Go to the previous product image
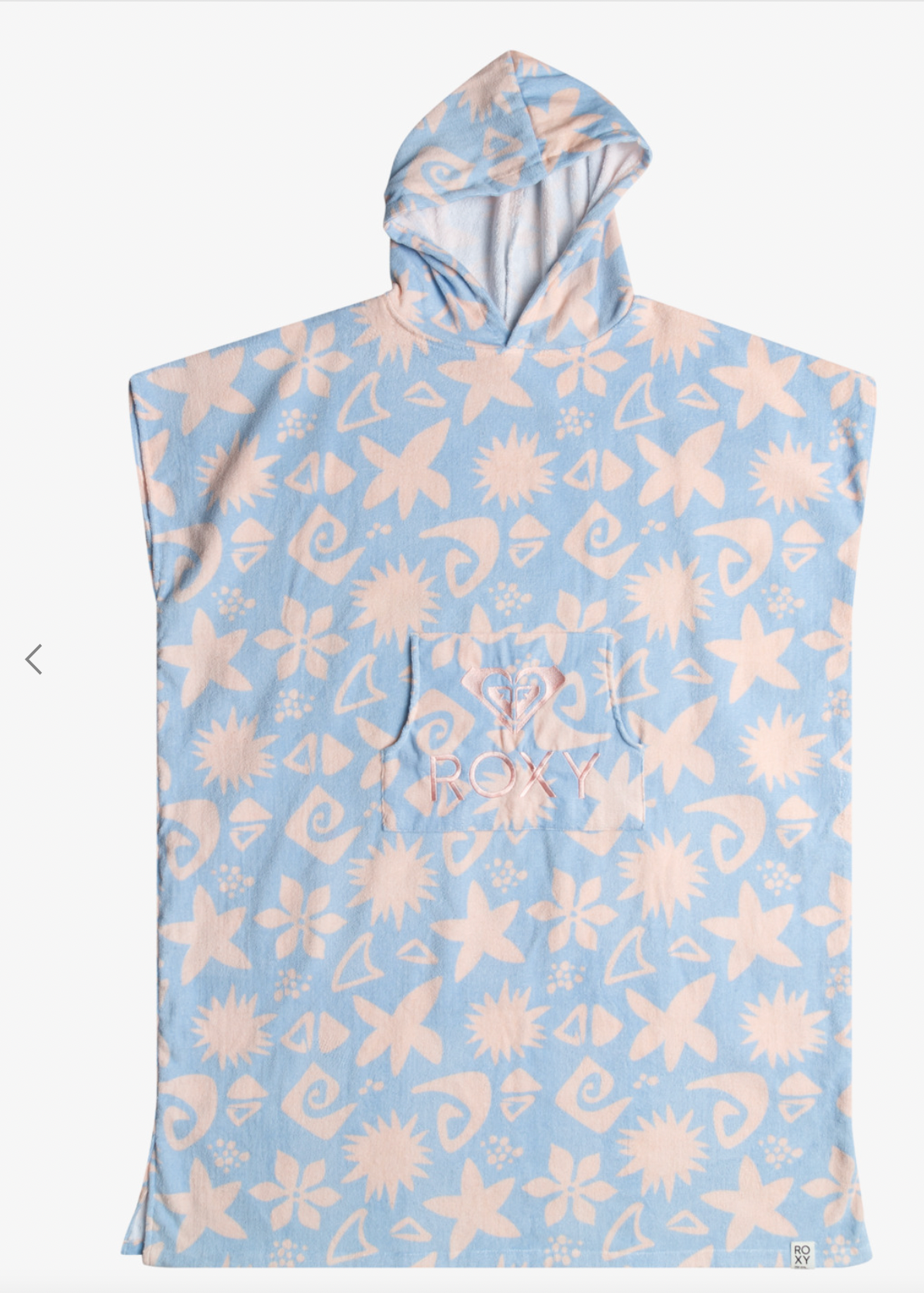924x1293 pixels. coord(34,659)
